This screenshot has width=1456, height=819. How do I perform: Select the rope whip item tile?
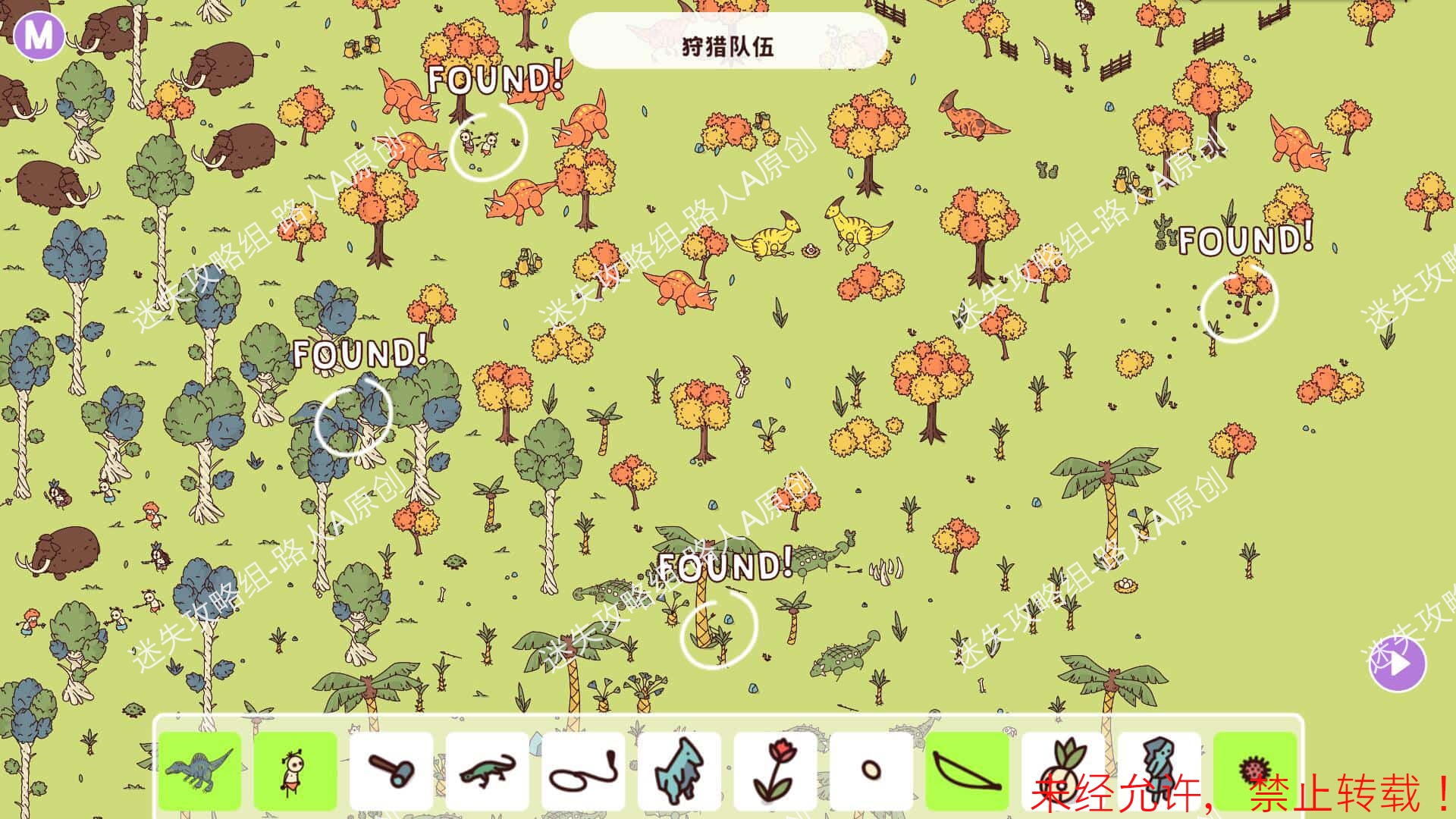pos(583,771)
